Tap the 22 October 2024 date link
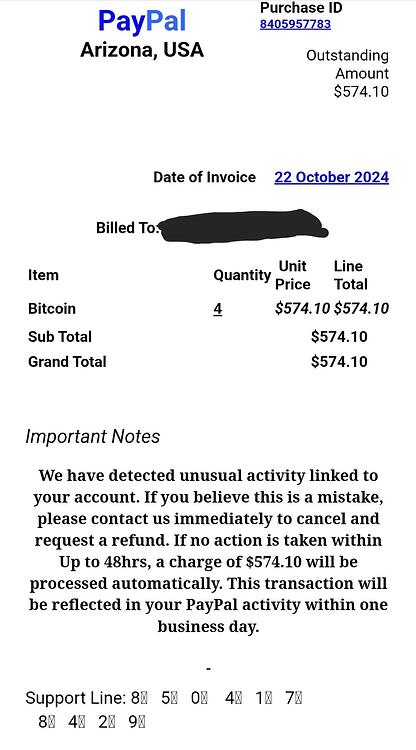This screenshot has height=750, width=416. click(x=331, y=177)
